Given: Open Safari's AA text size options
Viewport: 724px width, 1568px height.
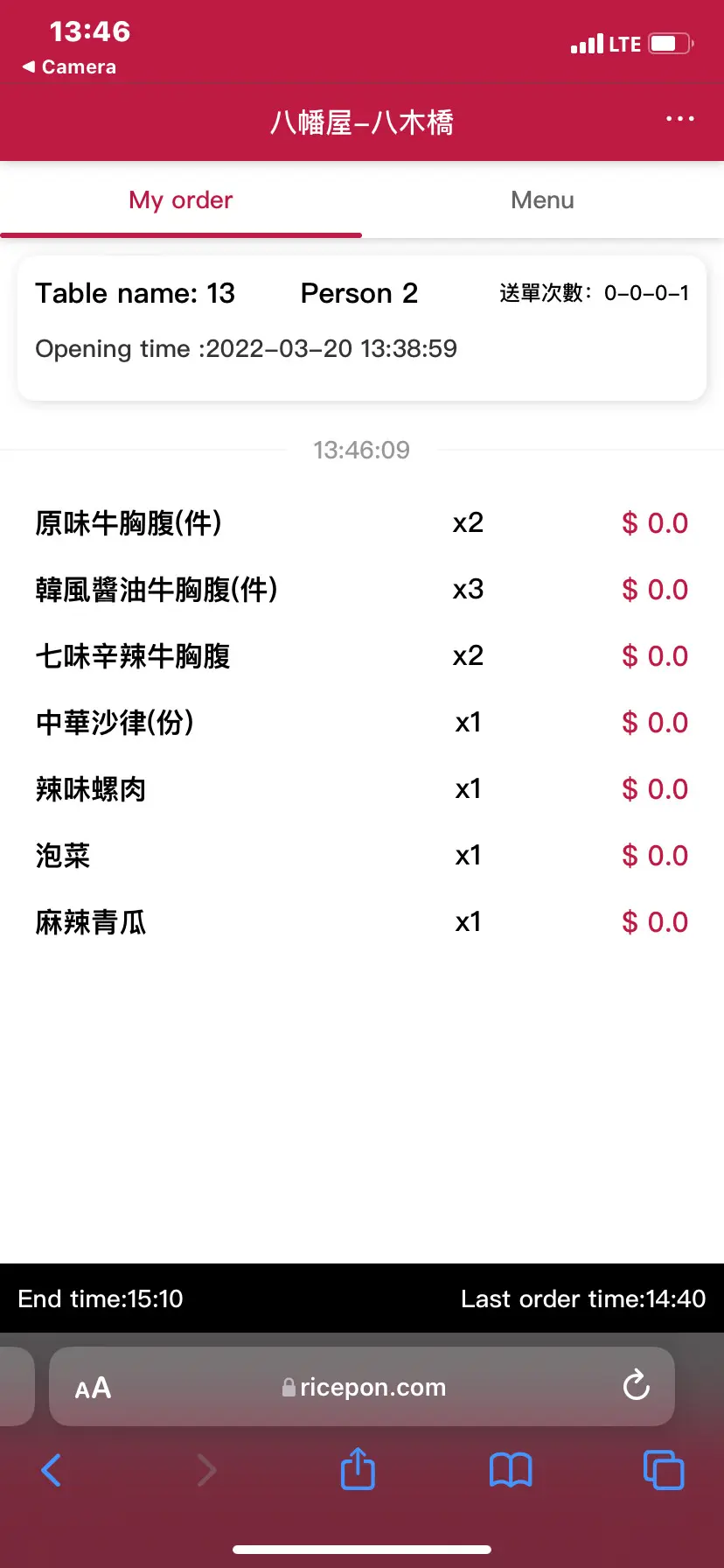Looking at the screenshot, I should tap(93, 1388).
